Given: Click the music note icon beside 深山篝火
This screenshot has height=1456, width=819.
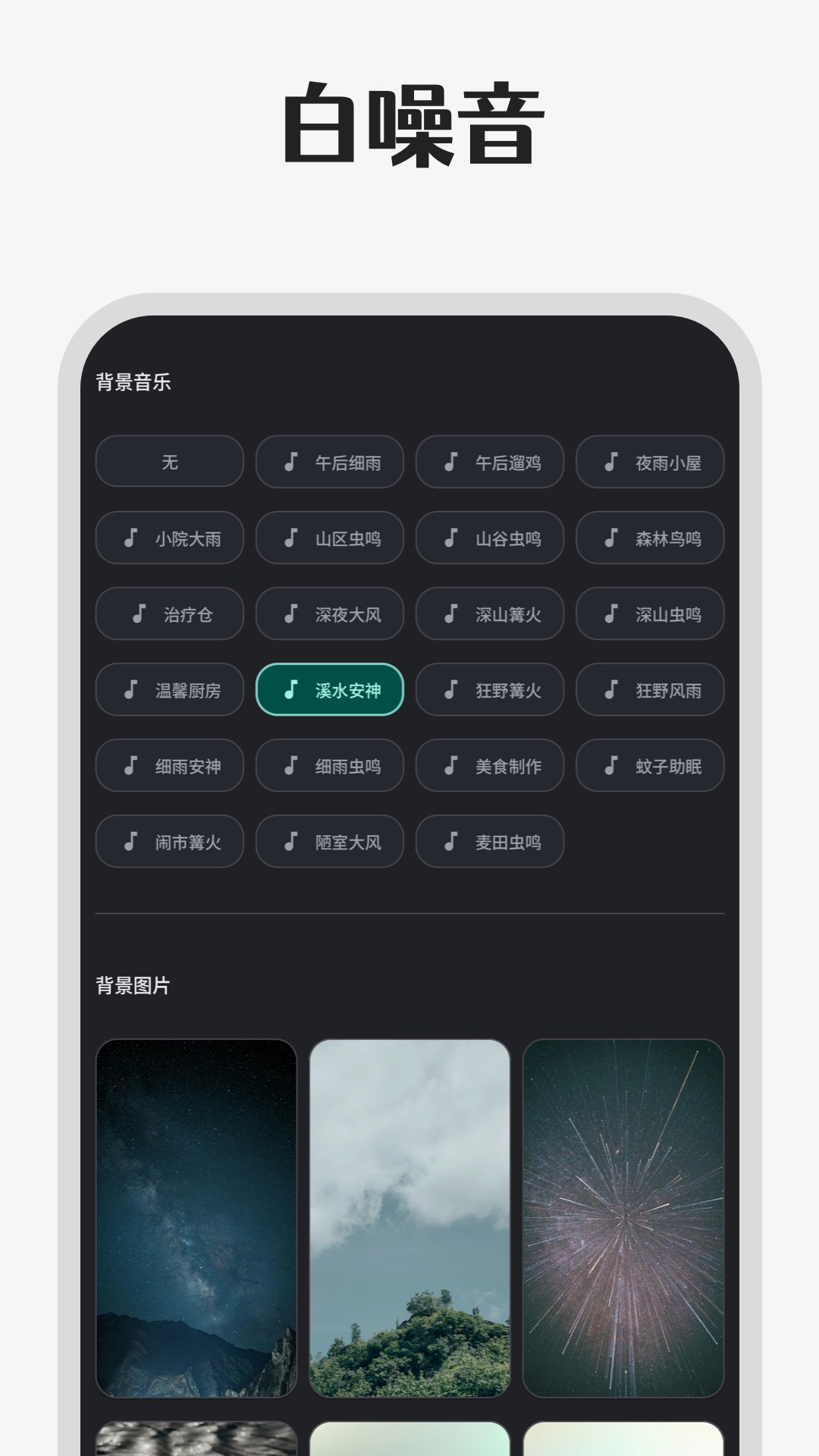Looking at the screenshot, I should point(450,614).
